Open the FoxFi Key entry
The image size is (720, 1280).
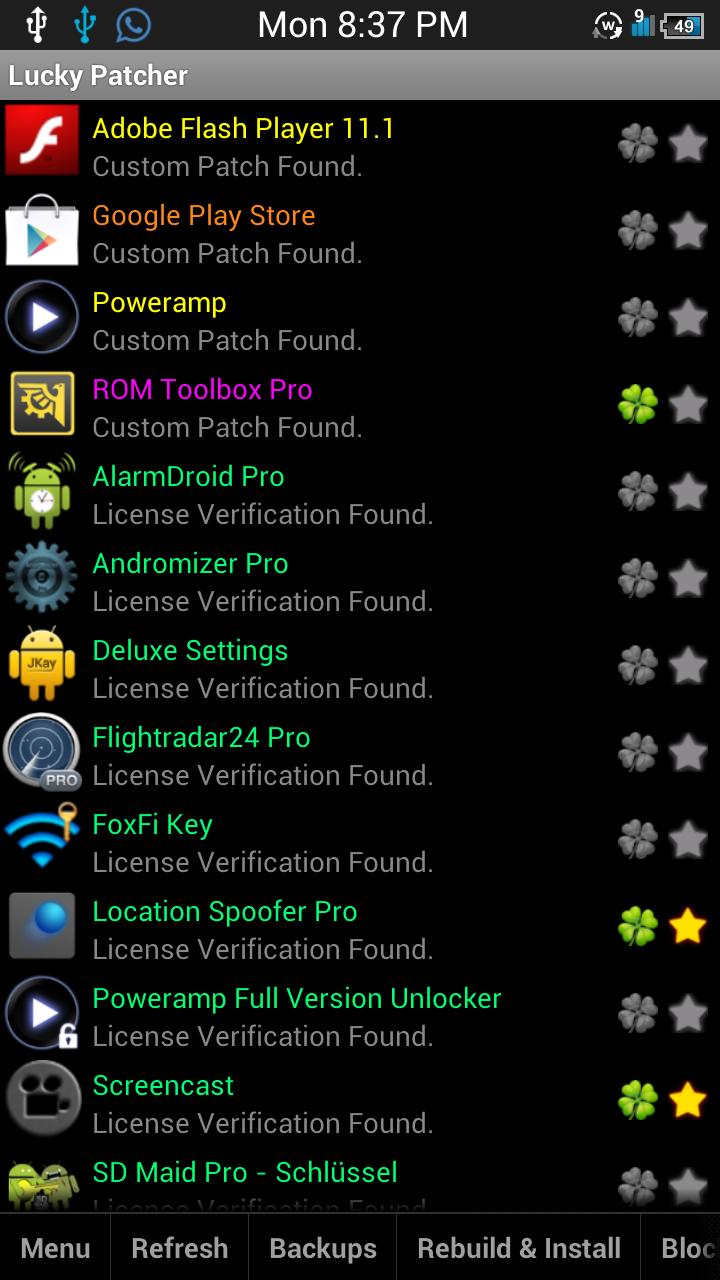[300, 840]
